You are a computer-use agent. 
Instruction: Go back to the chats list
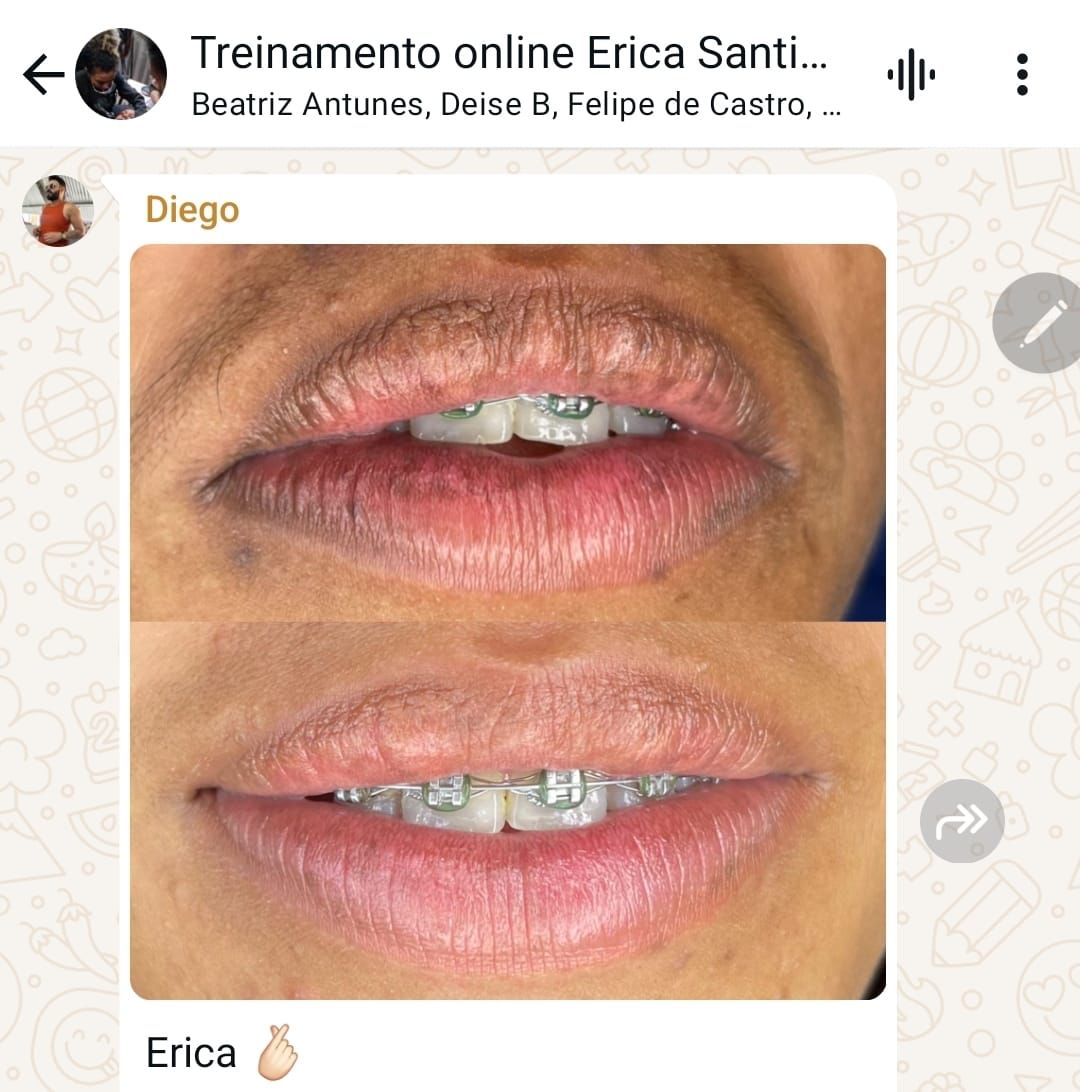[x=42, y=75]
